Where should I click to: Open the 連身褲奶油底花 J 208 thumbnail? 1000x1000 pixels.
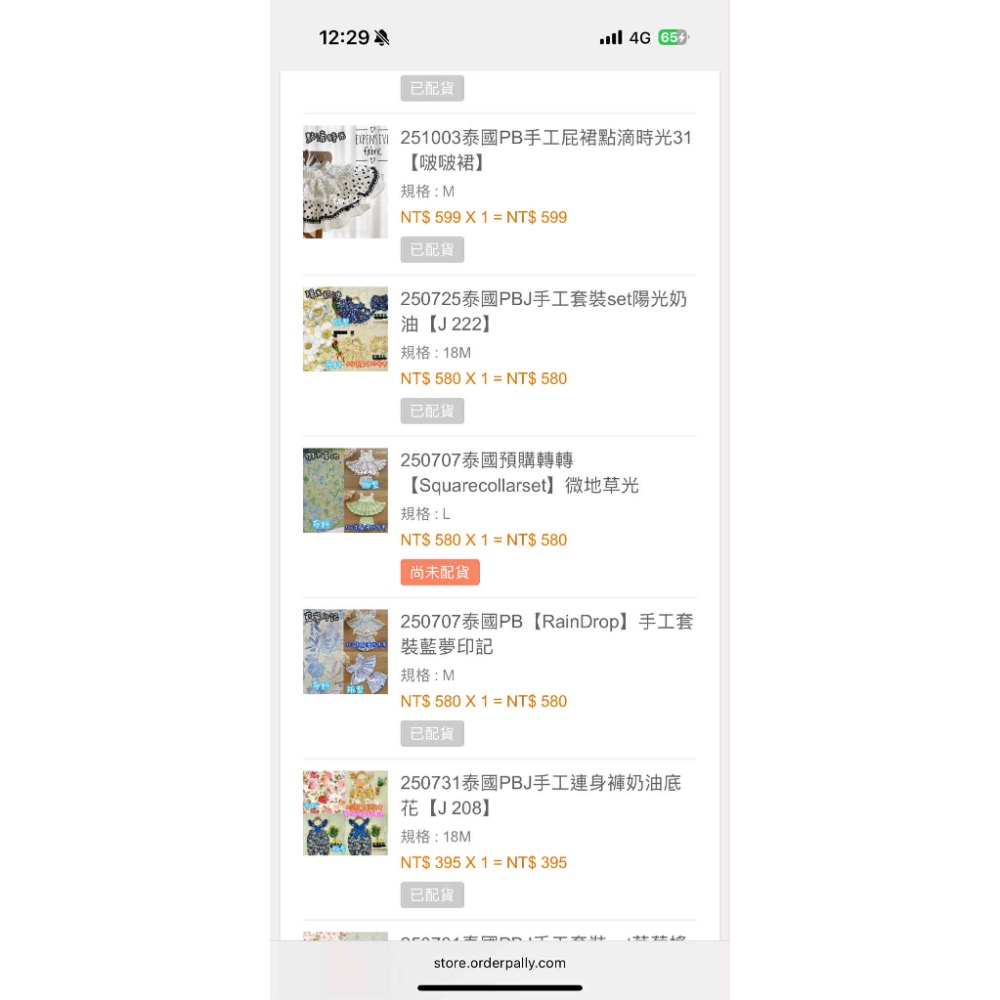coord(345,813)
